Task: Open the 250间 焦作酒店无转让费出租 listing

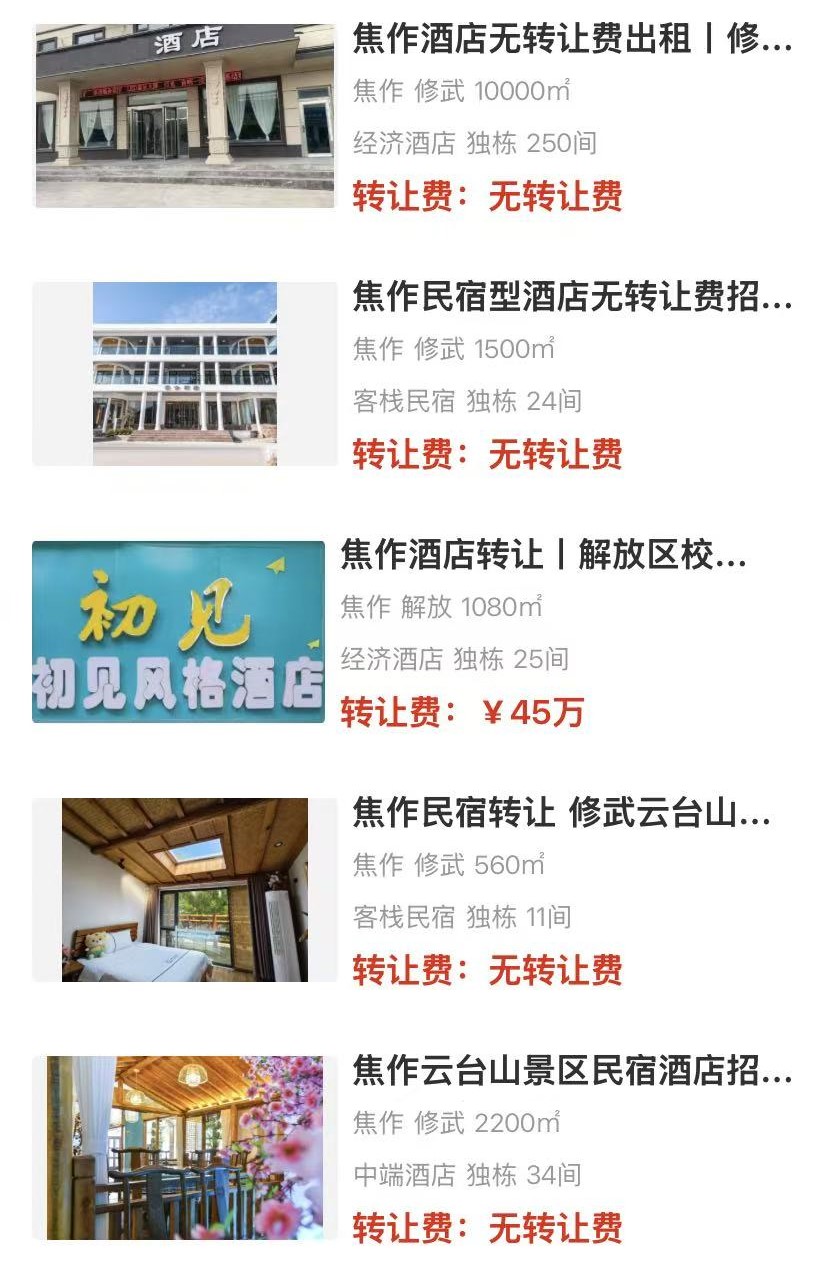Action: [570, 40]
